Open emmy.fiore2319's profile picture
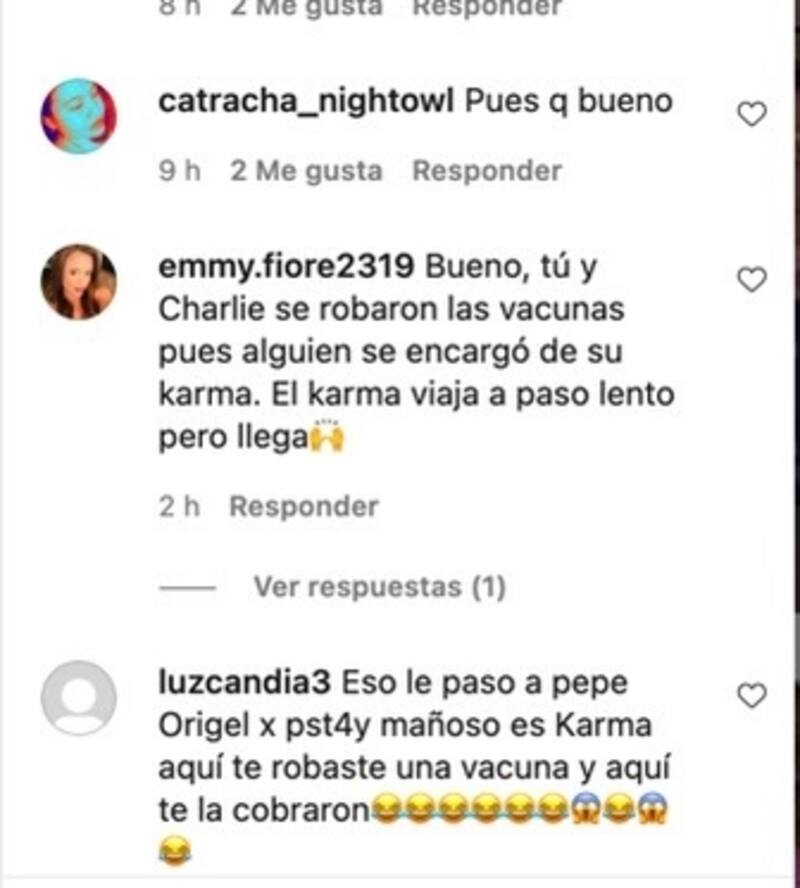This screenshot has width=800, height=888. click(79, 282)
